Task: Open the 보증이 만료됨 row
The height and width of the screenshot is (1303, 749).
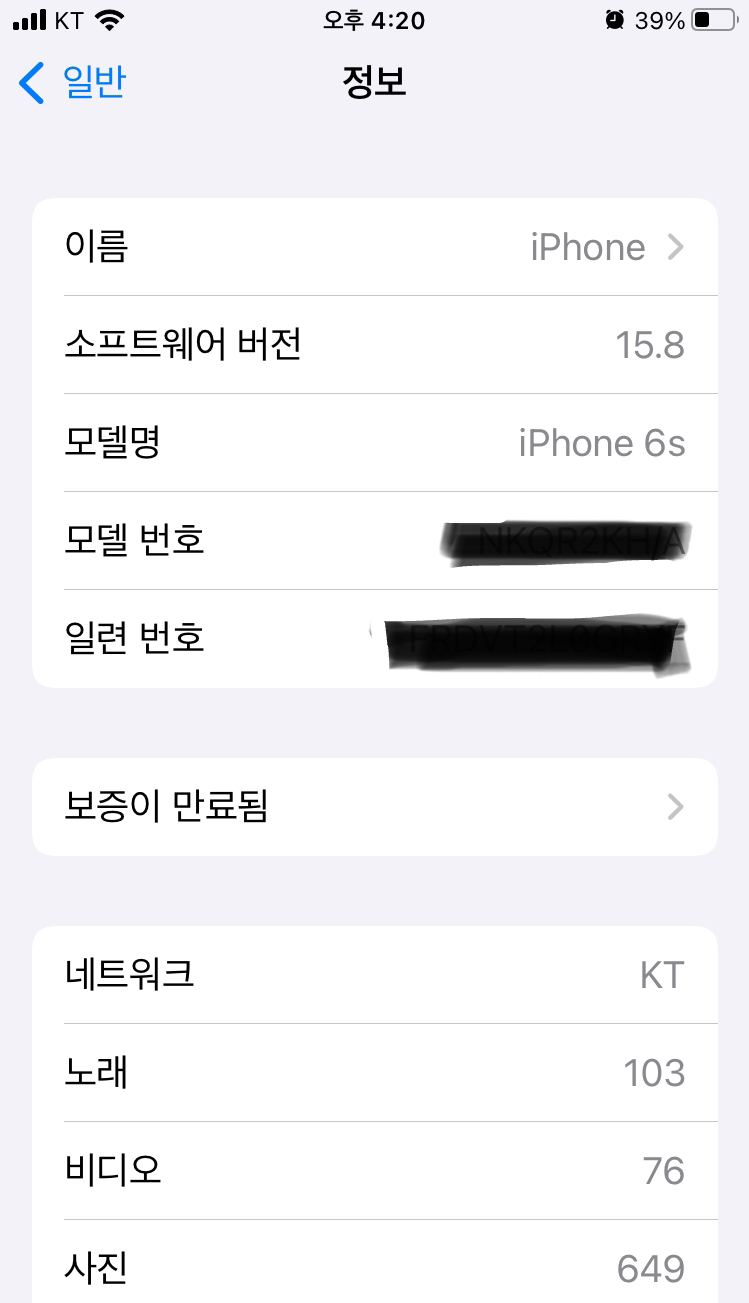Action: tap(375, 807)
